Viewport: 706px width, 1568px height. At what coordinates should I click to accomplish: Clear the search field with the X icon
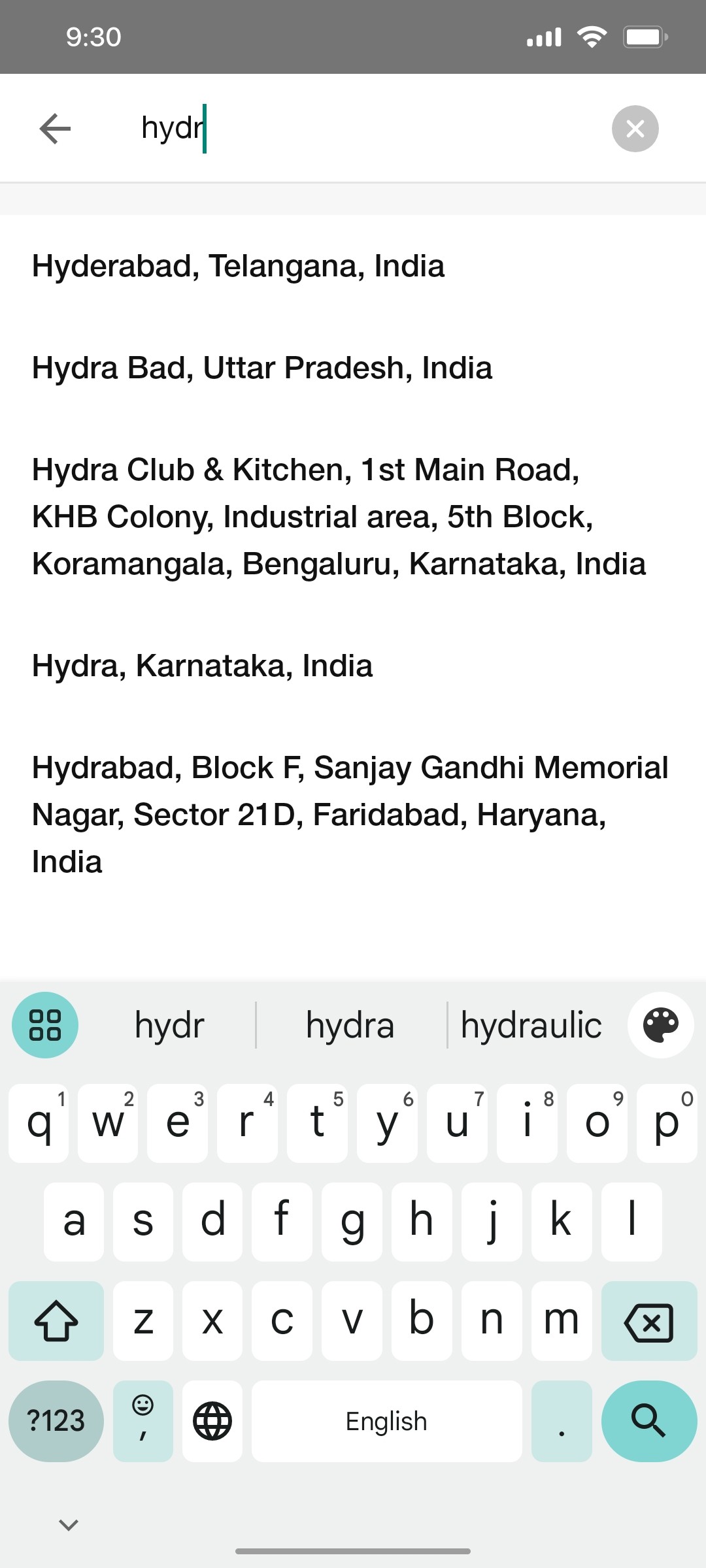pyautogui.click(x=634, y=128)
